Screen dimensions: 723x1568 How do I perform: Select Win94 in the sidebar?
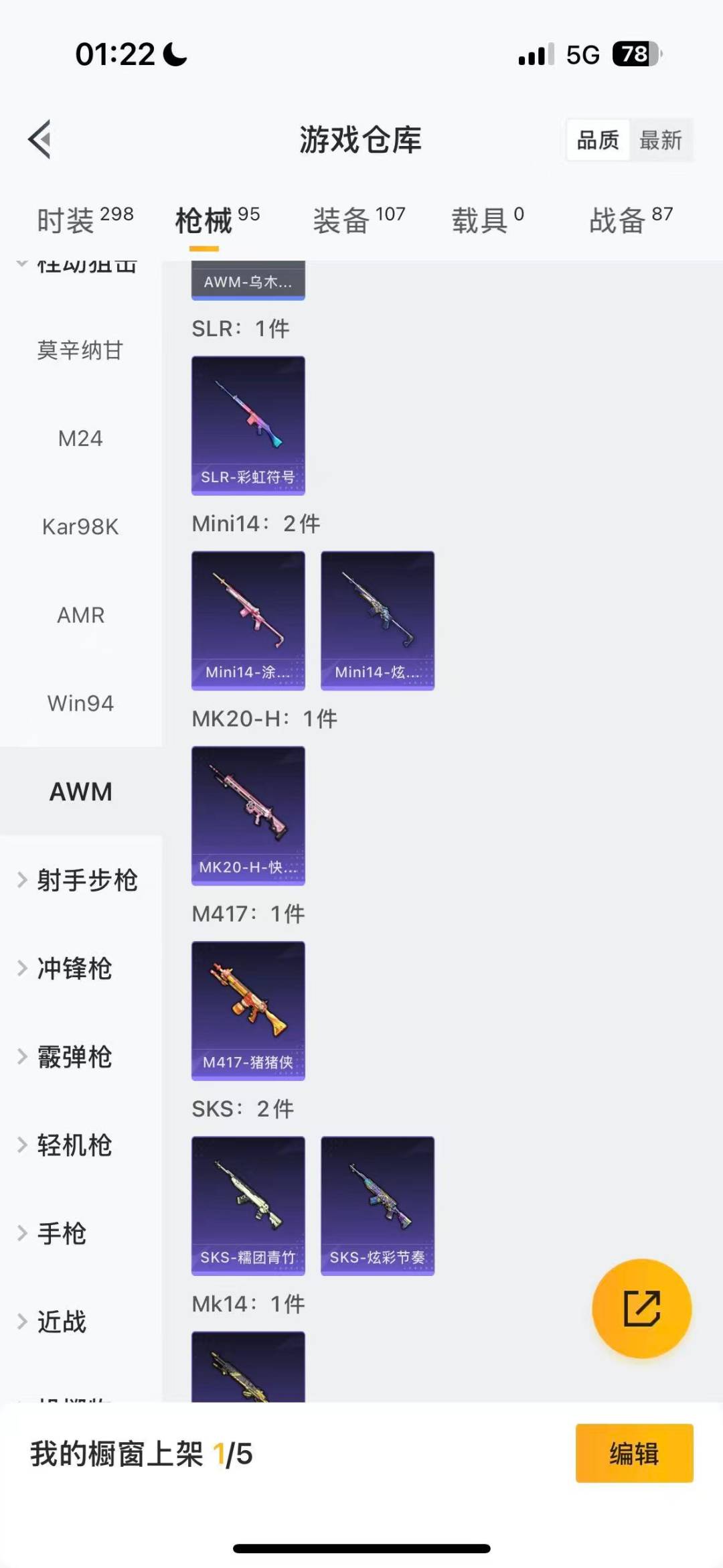(81, 703)
